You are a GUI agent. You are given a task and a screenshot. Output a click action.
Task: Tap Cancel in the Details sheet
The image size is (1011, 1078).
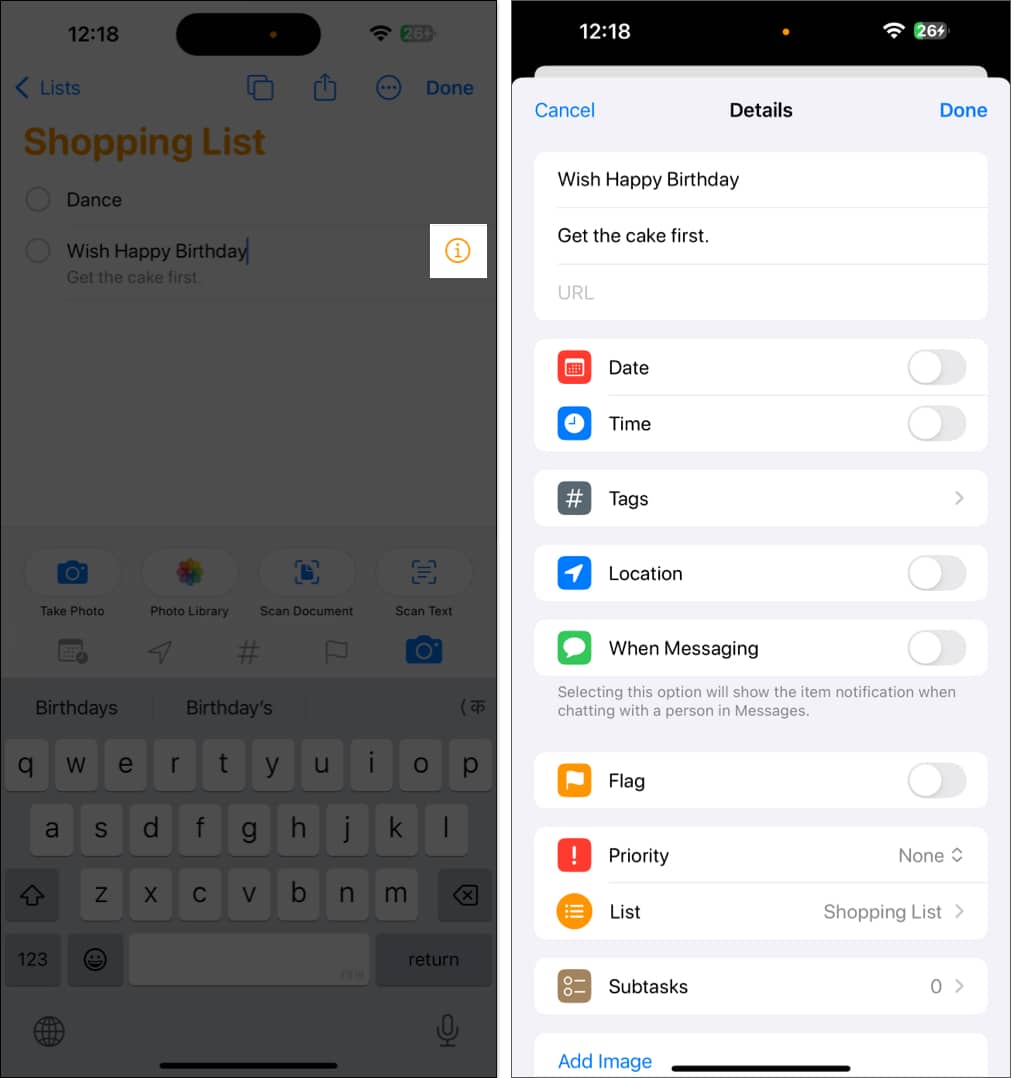[x=565, y=110]
